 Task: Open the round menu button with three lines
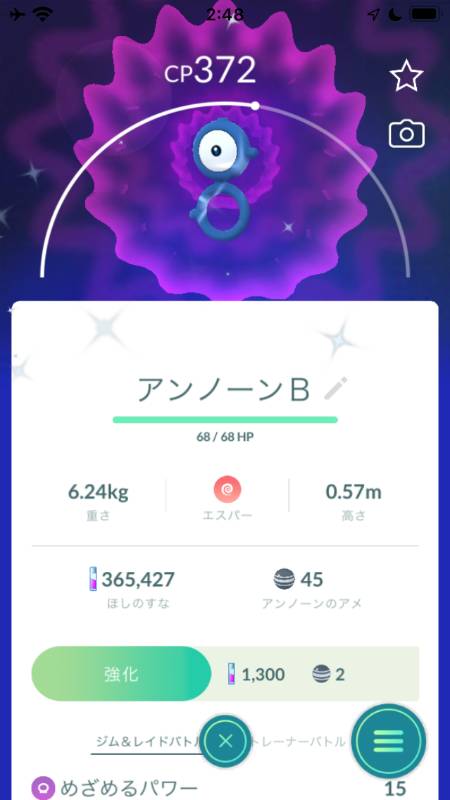pos(388,740)
